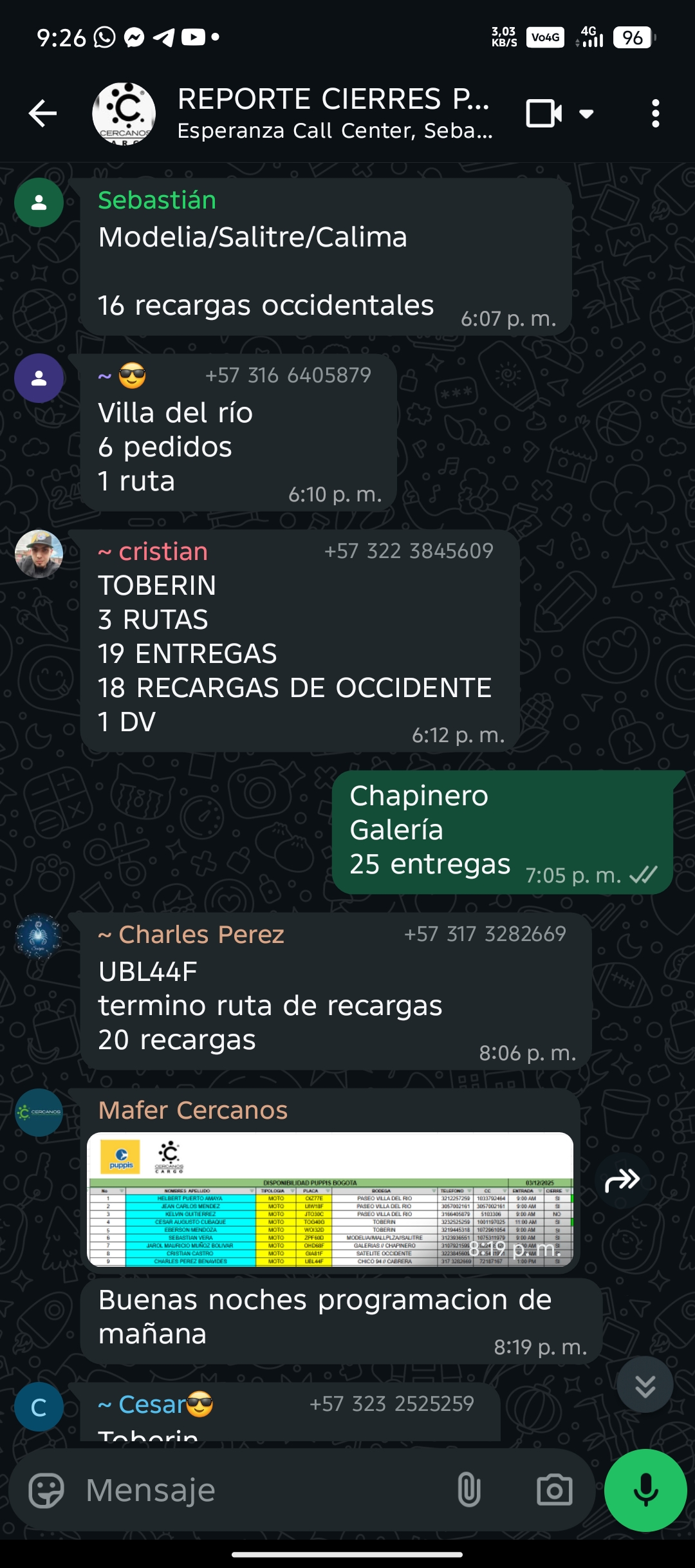
Task: Forward Mafer Cercanos' image message
Action: (622, 1181)
